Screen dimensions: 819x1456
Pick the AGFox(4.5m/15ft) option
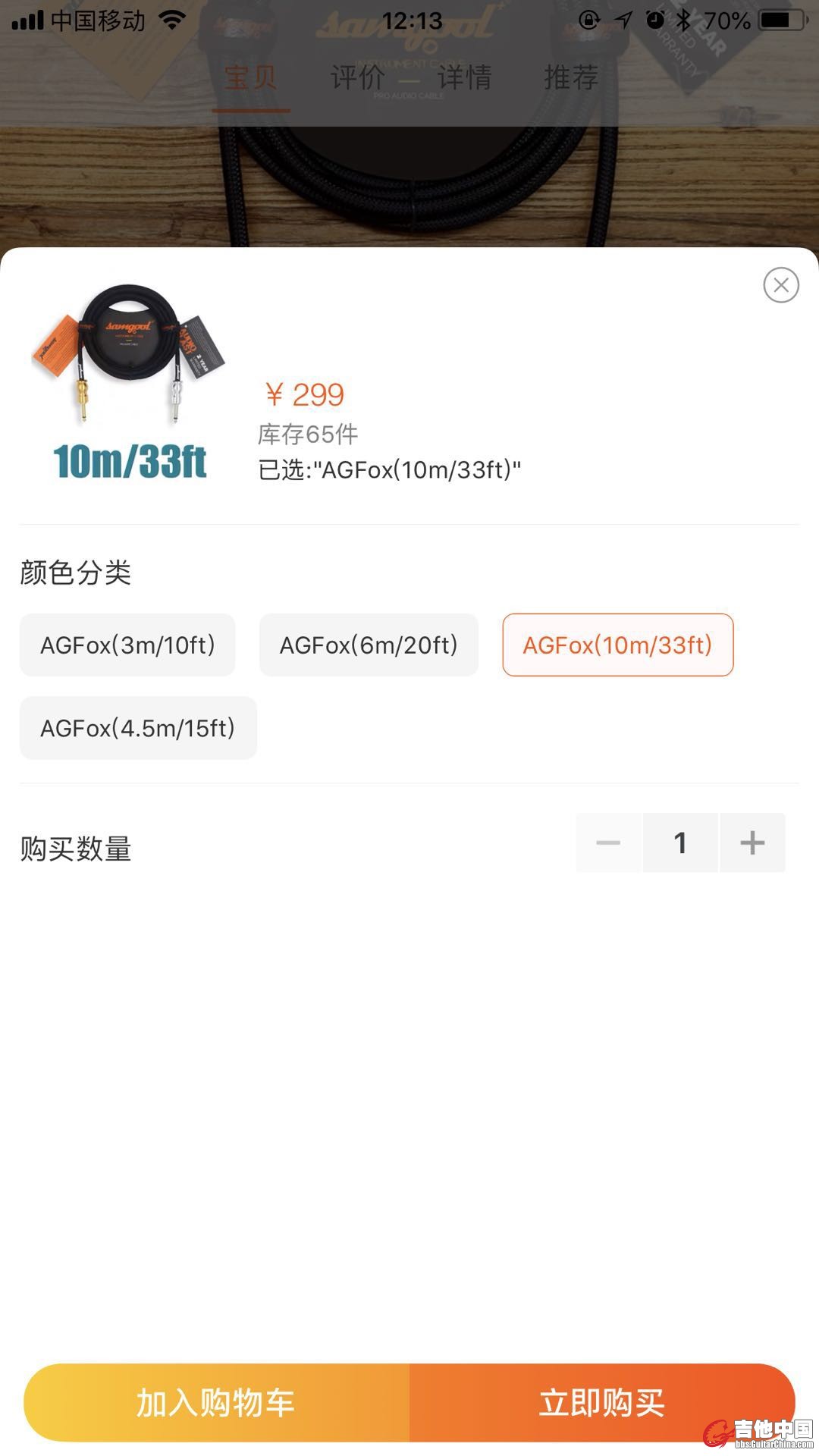point(138,728)
